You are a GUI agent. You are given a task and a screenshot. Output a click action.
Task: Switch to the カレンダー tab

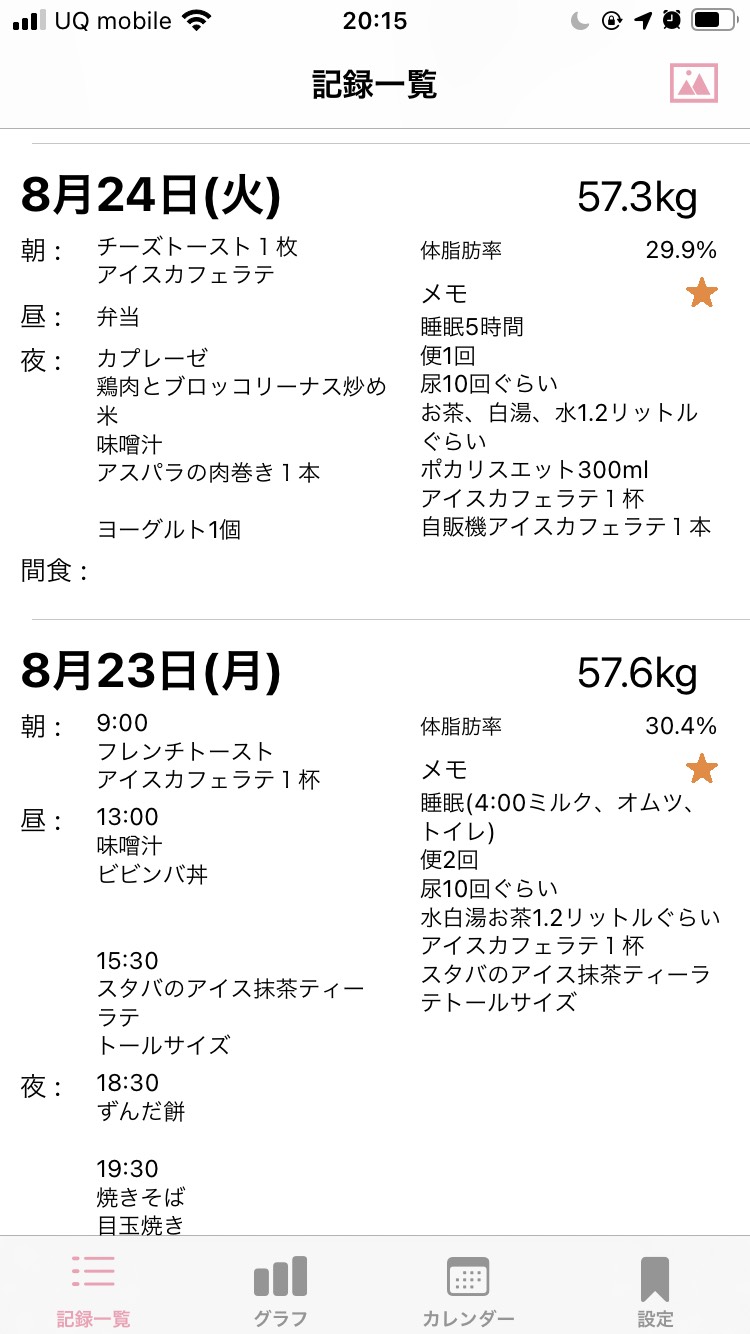[x=468, y=1290]
